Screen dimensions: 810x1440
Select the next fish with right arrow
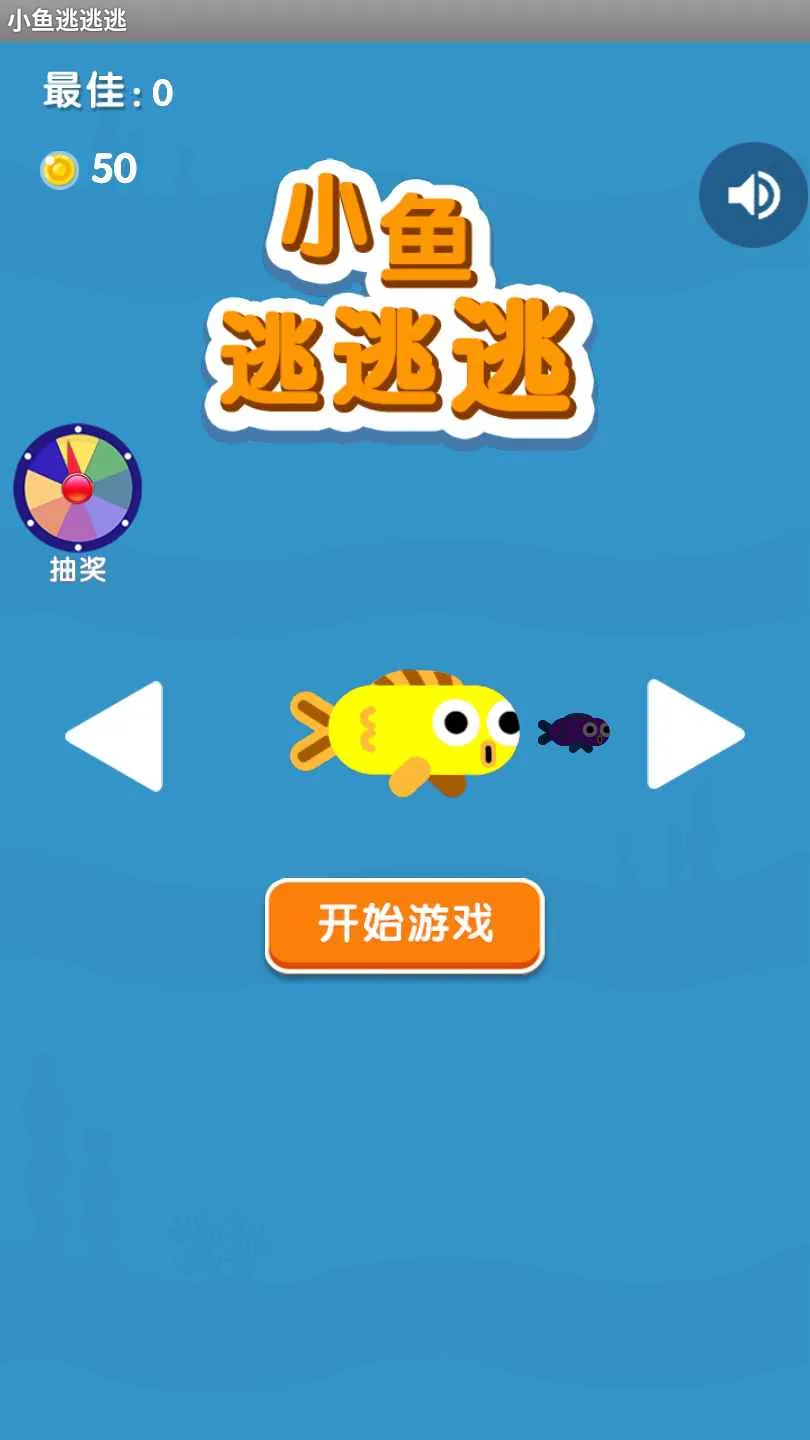tap(692, 734)
